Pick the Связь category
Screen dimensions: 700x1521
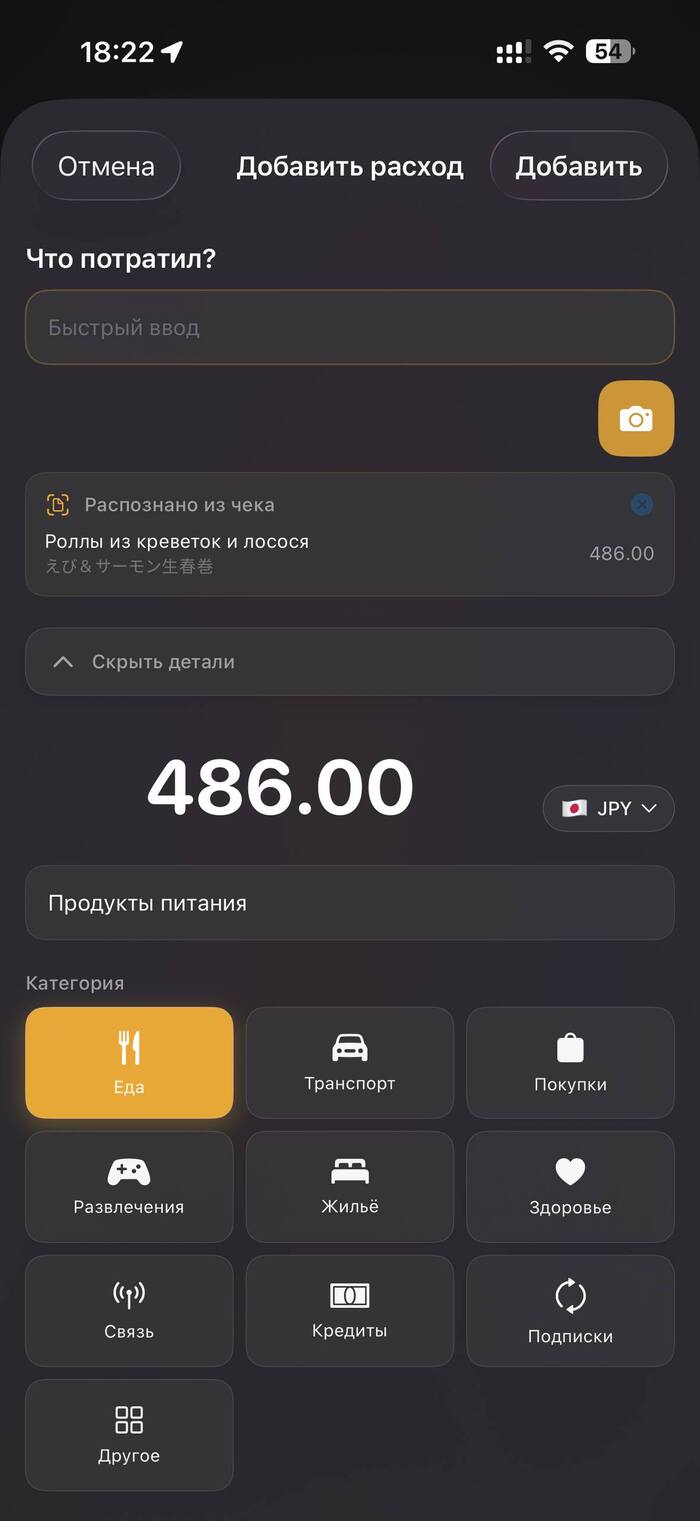(x=129, y=1310)
